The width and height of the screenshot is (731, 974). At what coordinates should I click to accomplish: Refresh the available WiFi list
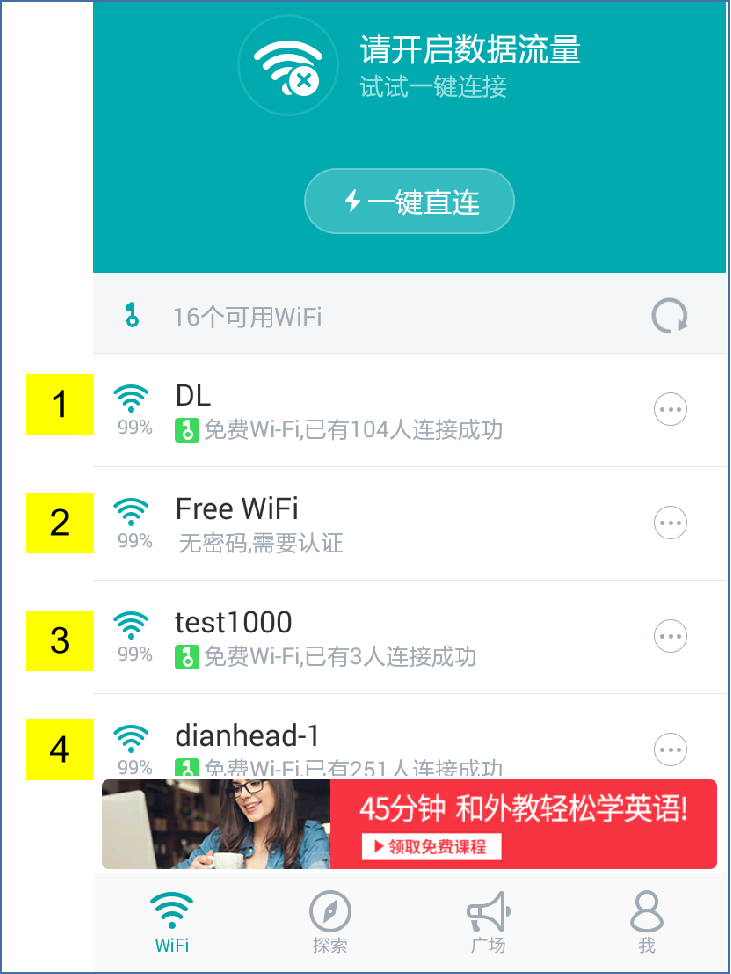pos(669,317)
